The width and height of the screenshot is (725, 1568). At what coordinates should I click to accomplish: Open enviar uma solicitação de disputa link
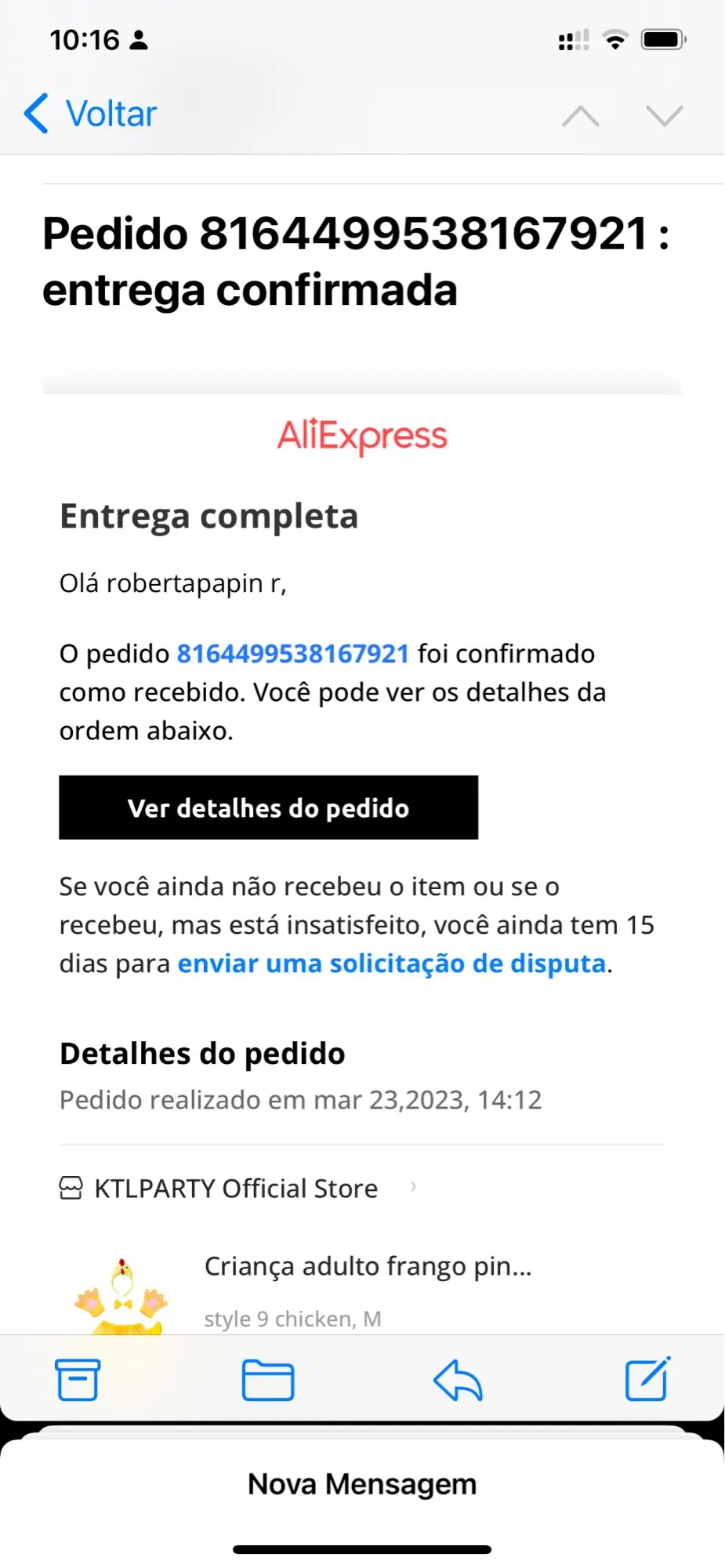392,964
